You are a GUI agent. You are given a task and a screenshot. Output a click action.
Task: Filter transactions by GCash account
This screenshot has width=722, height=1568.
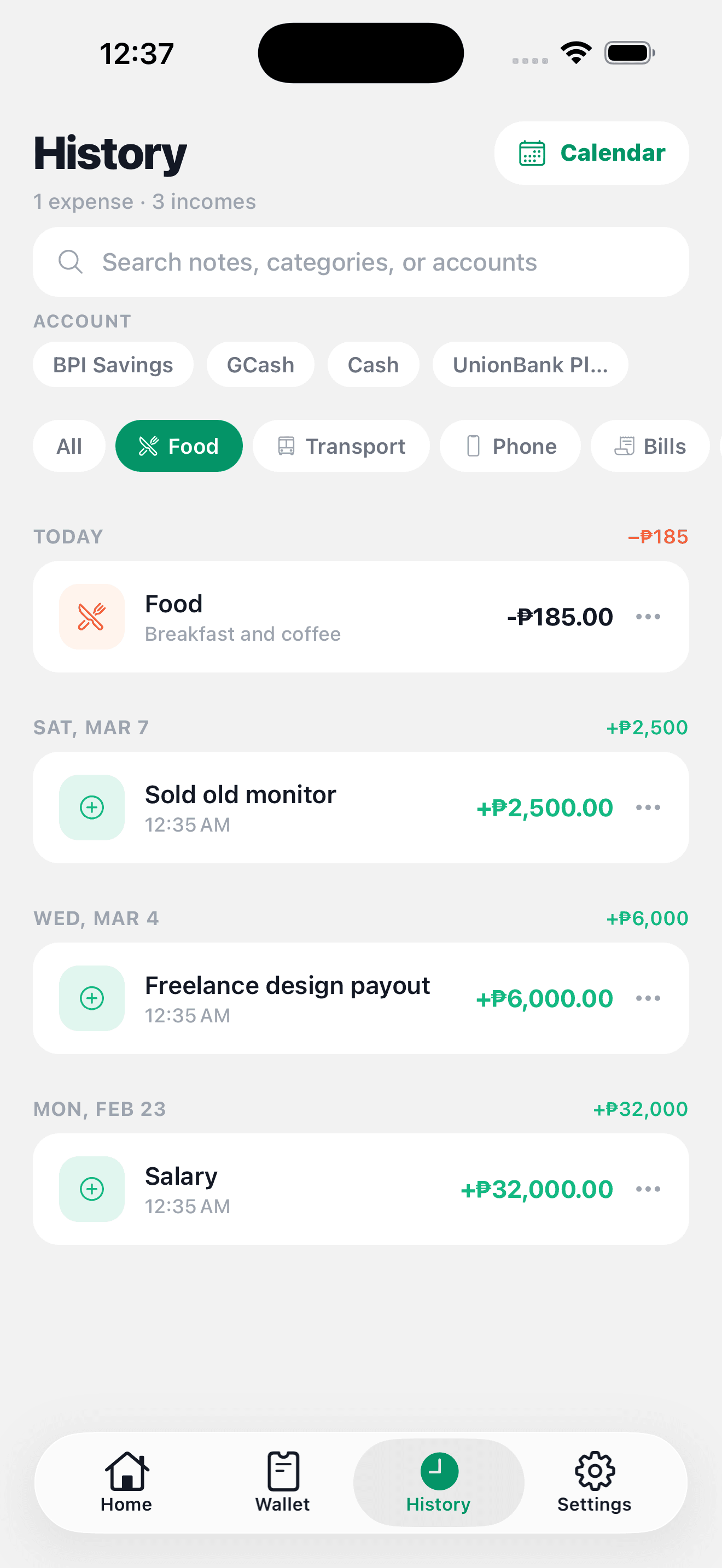pyautogui.click(x=260, y=364)
